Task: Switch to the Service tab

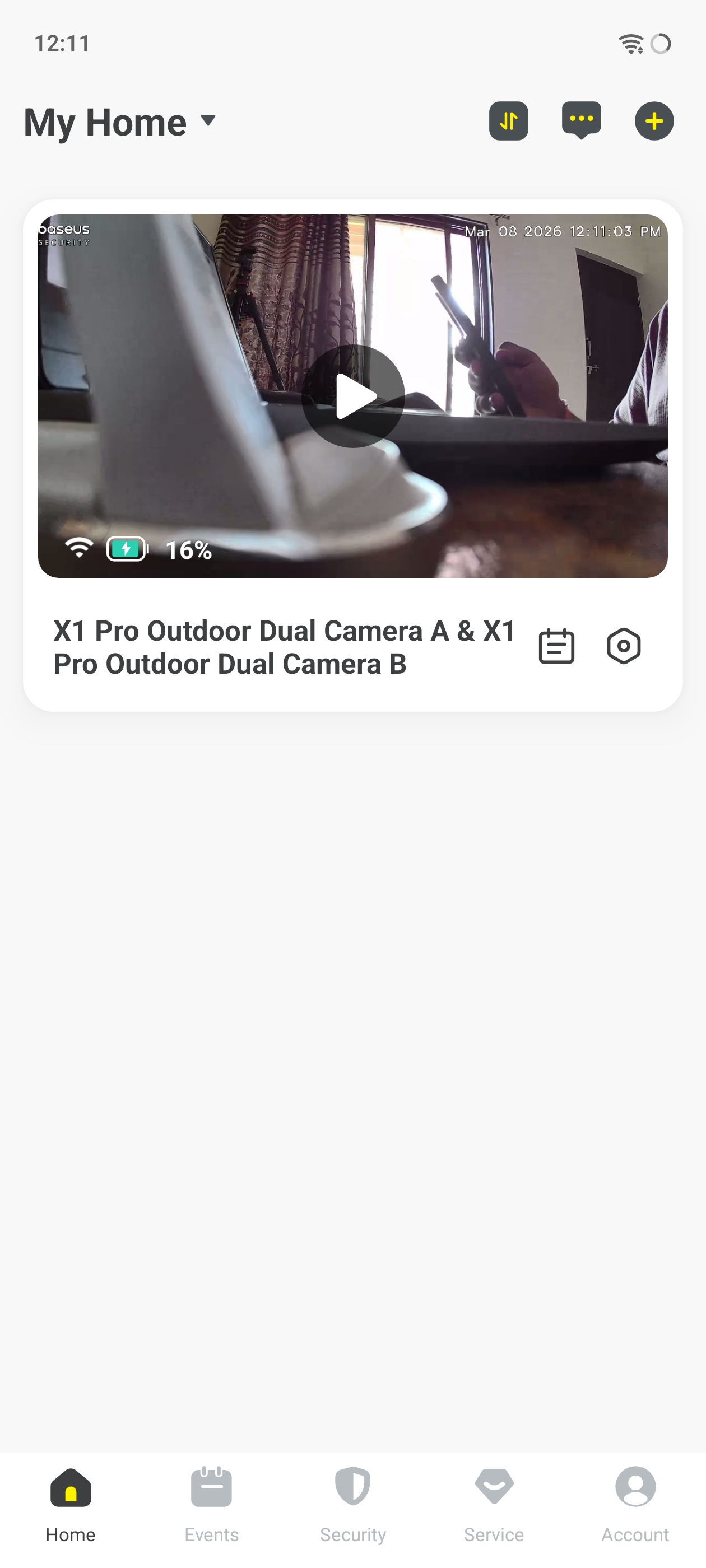Action: tap(494, 1504)
